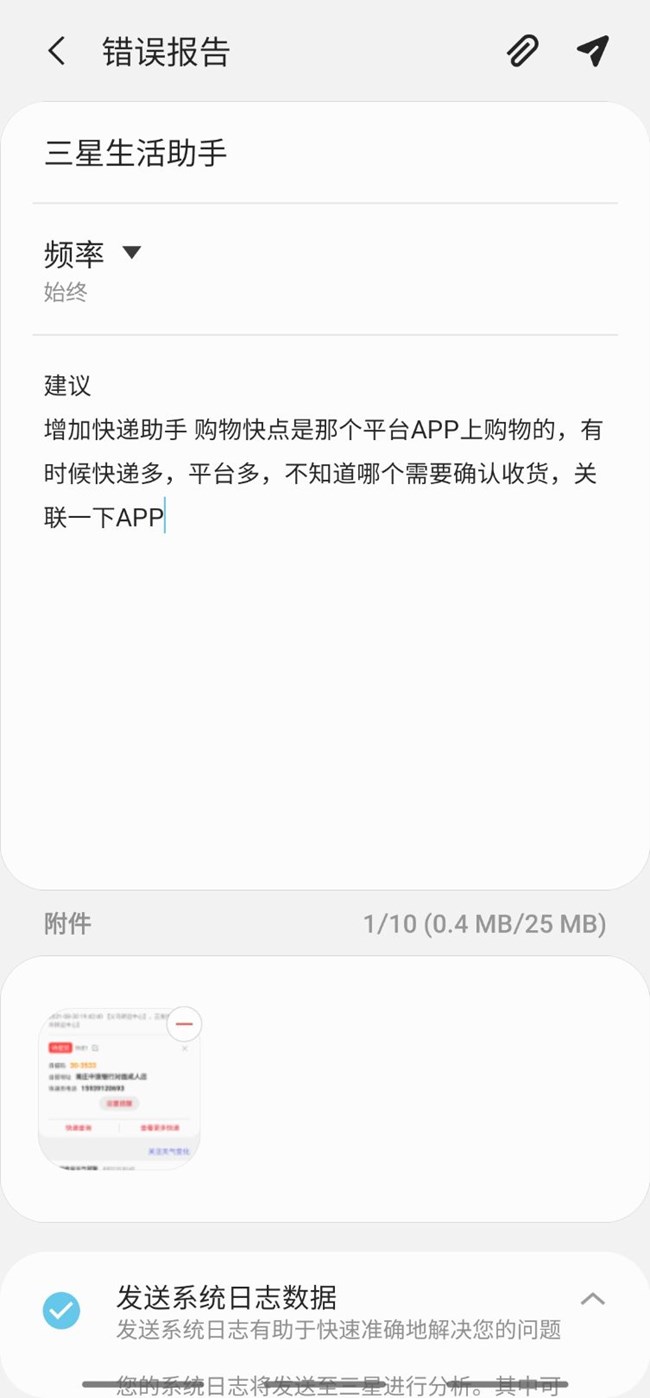Go back from the 错误报告 screen

pyautogui.click(x=57, y=51)
